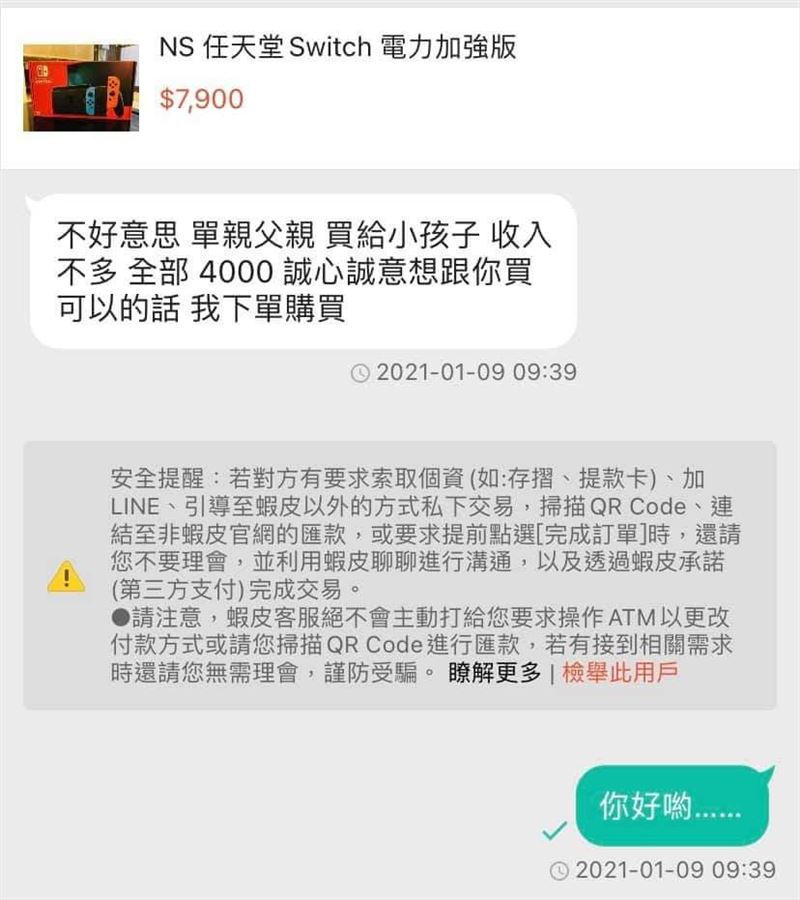The image size is (800, 900).
Task: Tap 檢舉此用戶 to report this user
Action: point(620,672)
